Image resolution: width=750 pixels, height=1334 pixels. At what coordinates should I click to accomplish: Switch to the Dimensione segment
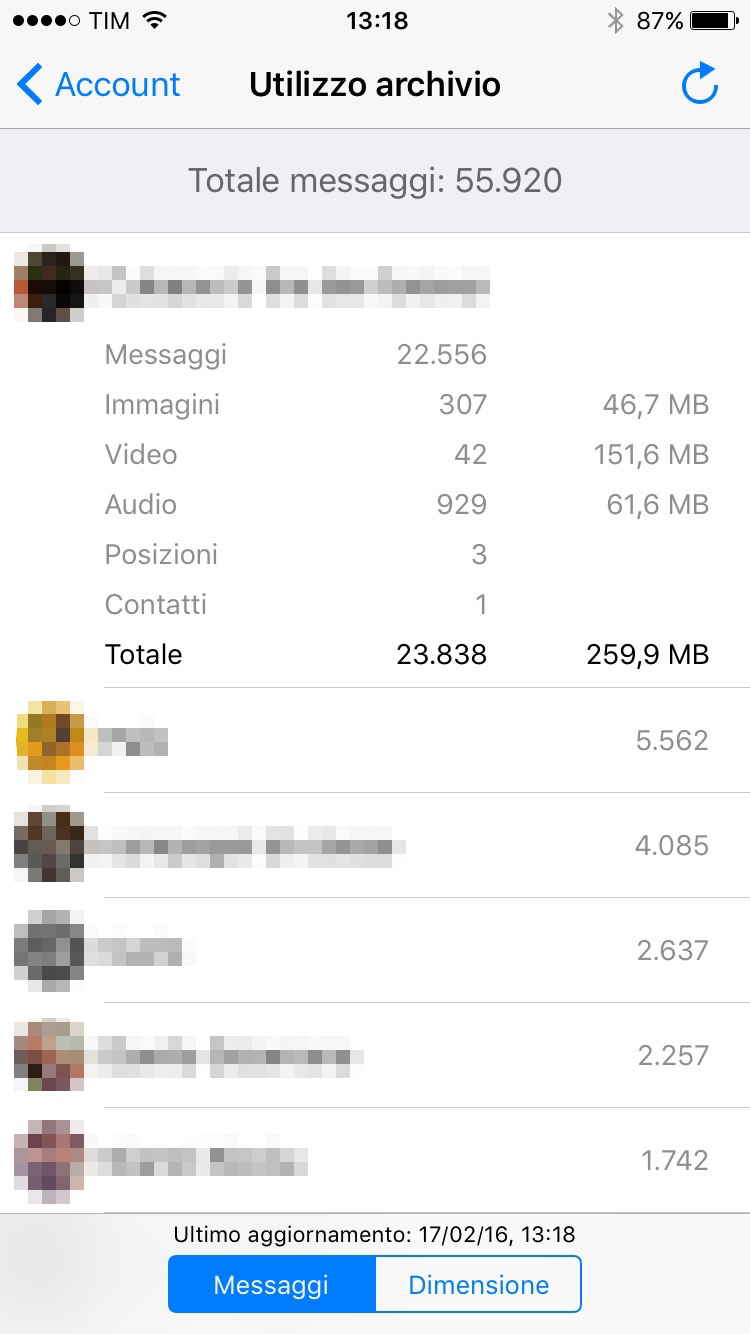coord(478,1284)
